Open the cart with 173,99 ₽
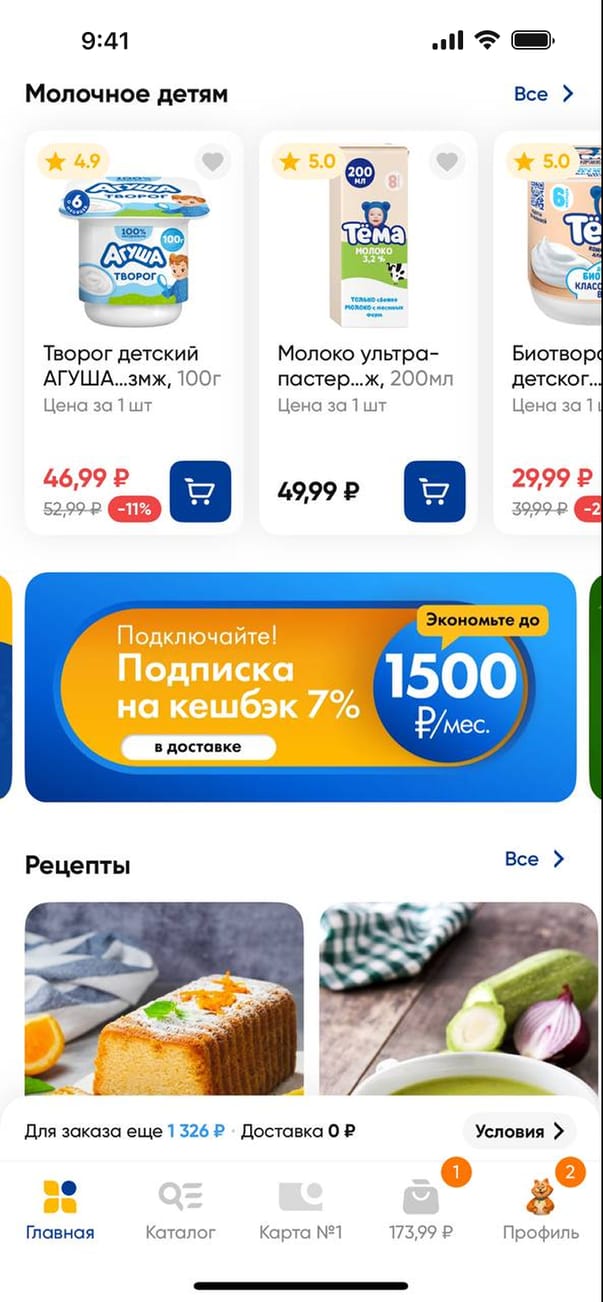603x1302 pixels. click(421, 1209)
